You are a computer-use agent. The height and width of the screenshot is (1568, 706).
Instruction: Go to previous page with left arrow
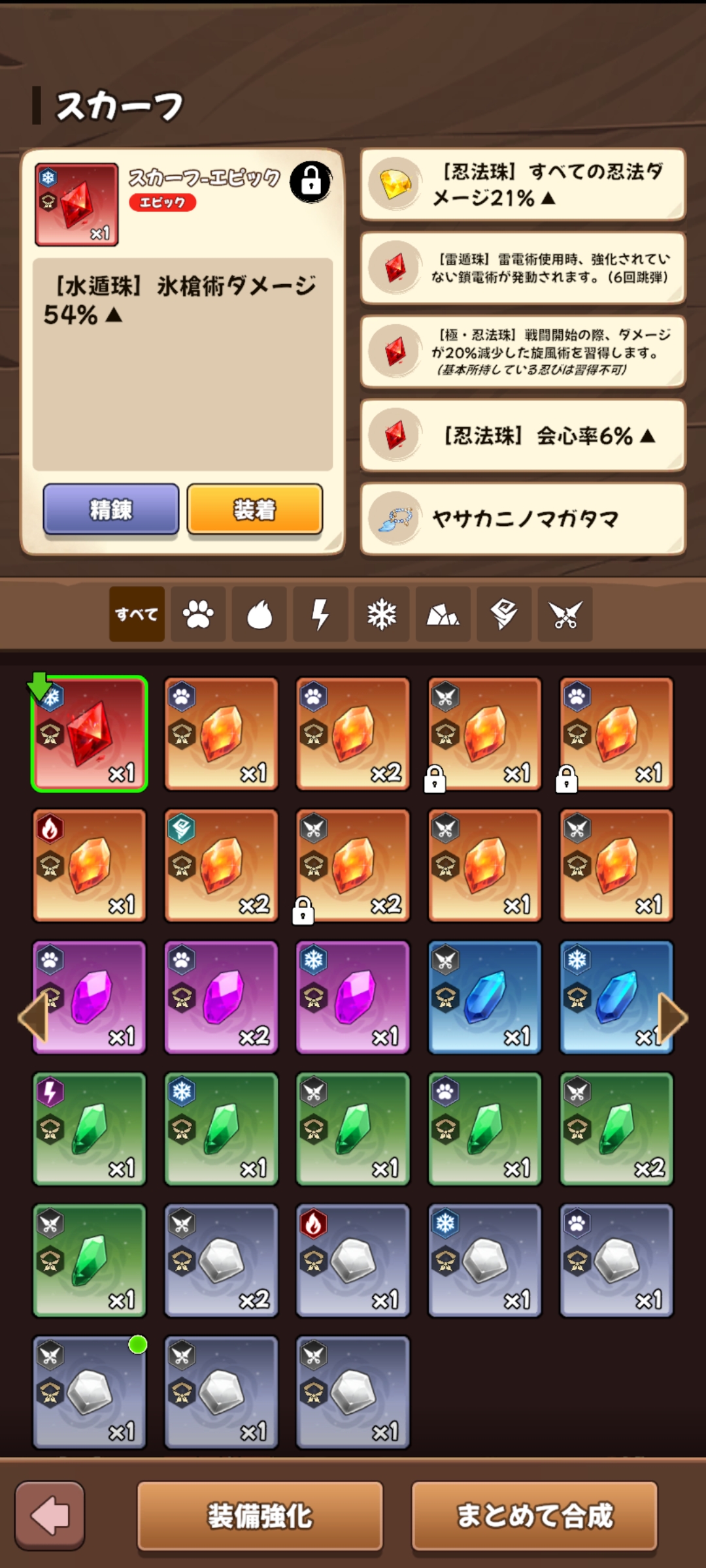pos(33,1017)
